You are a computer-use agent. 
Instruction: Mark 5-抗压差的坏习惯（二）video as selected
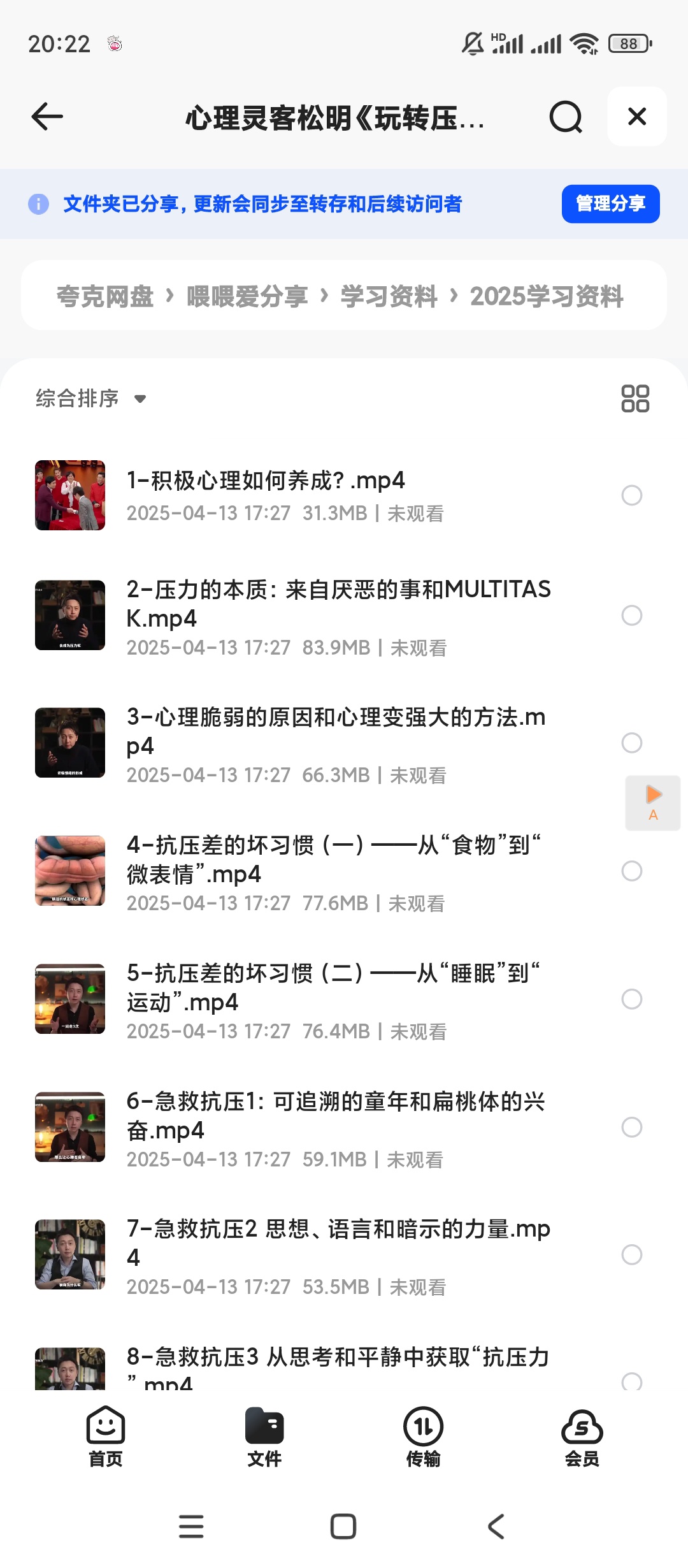pos(632,999)
